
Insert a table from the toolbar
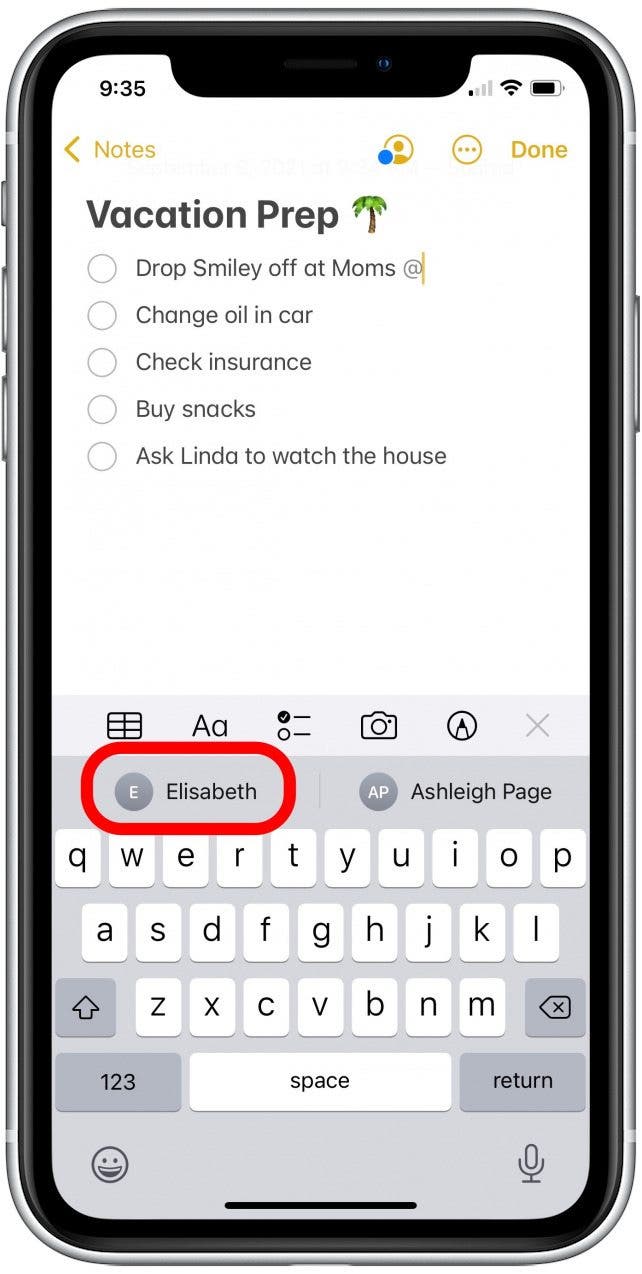125,726
